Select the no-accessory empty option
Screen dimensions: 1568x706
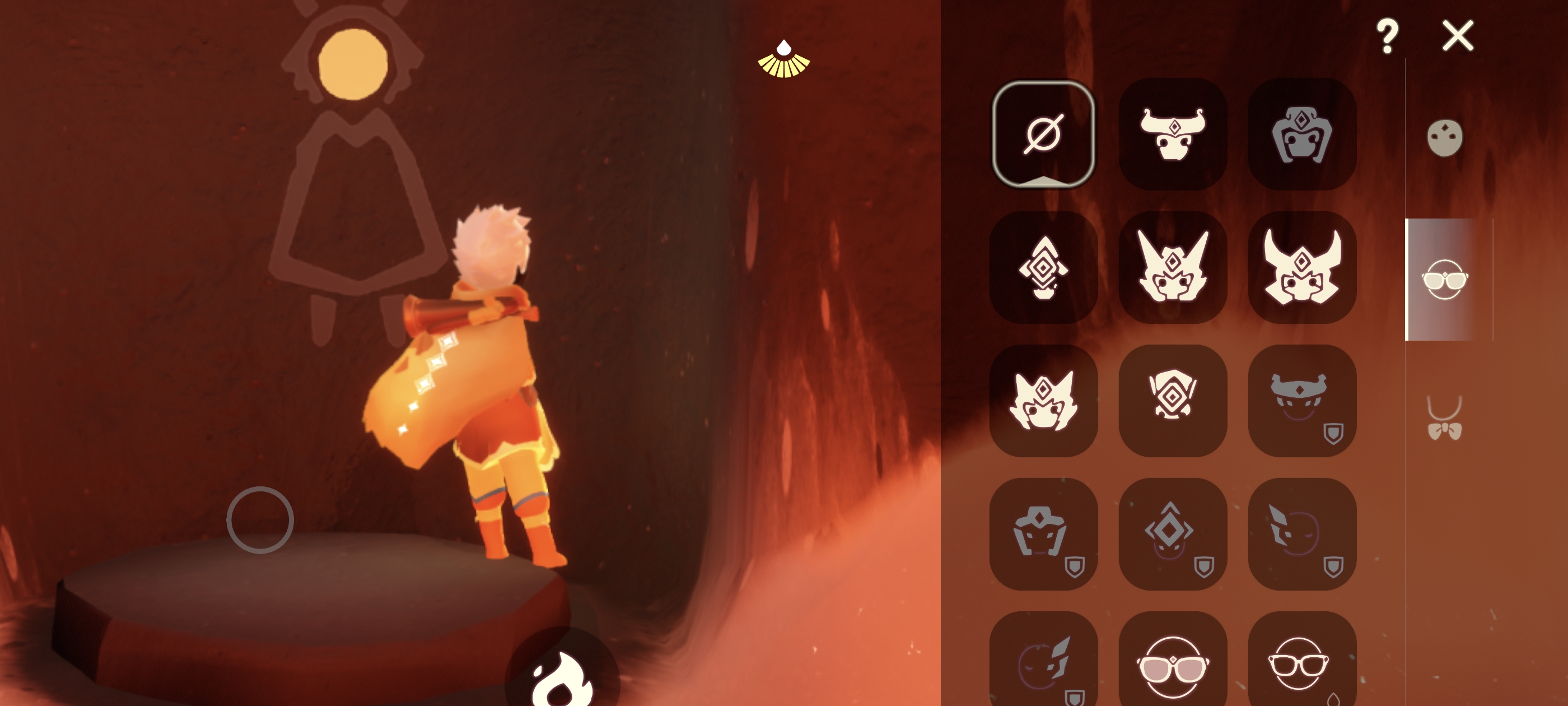click(1043, 134)
